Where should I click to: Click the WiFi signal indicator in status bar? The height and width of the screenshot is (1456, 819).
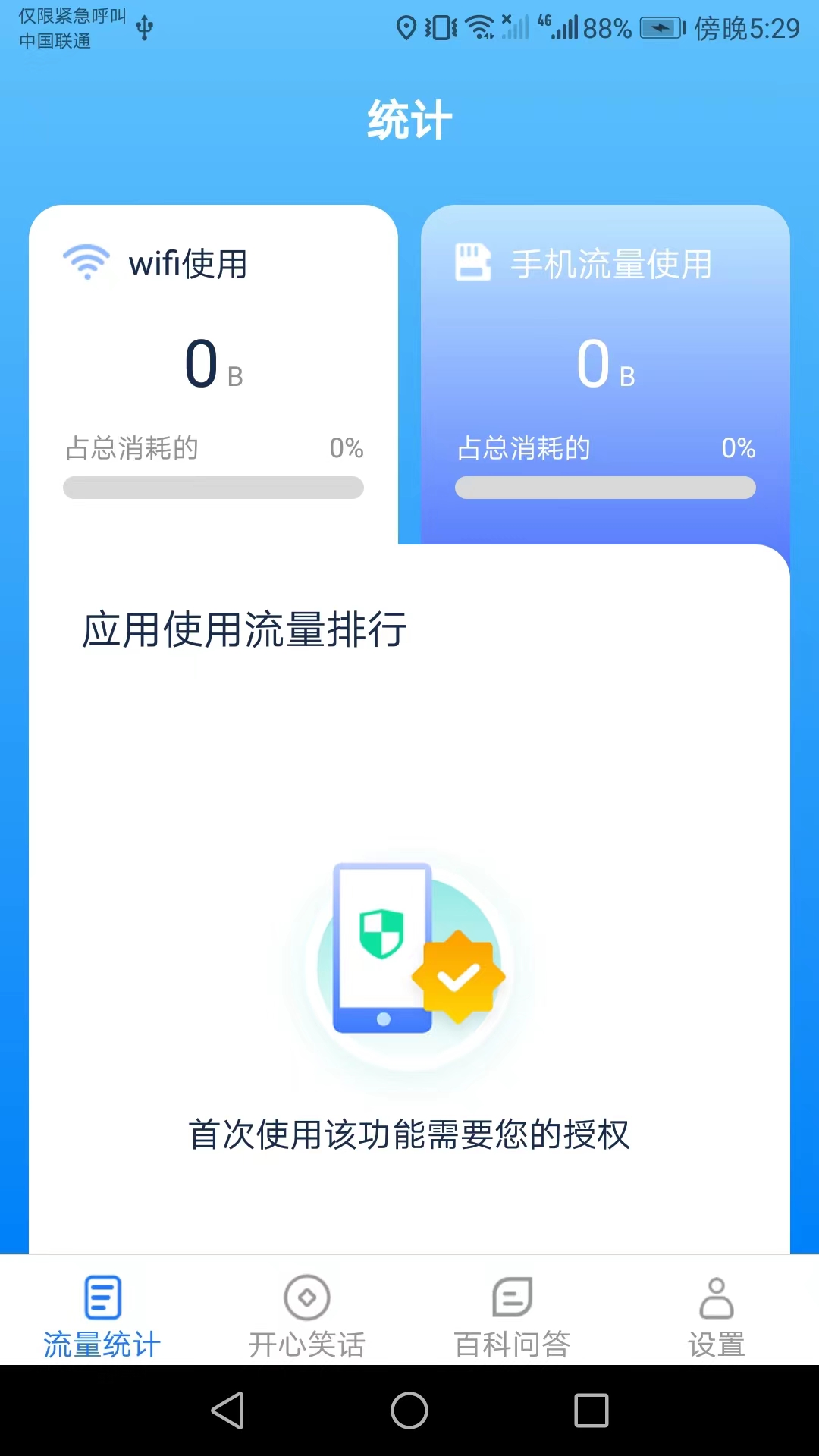click(x=479, y=25)
